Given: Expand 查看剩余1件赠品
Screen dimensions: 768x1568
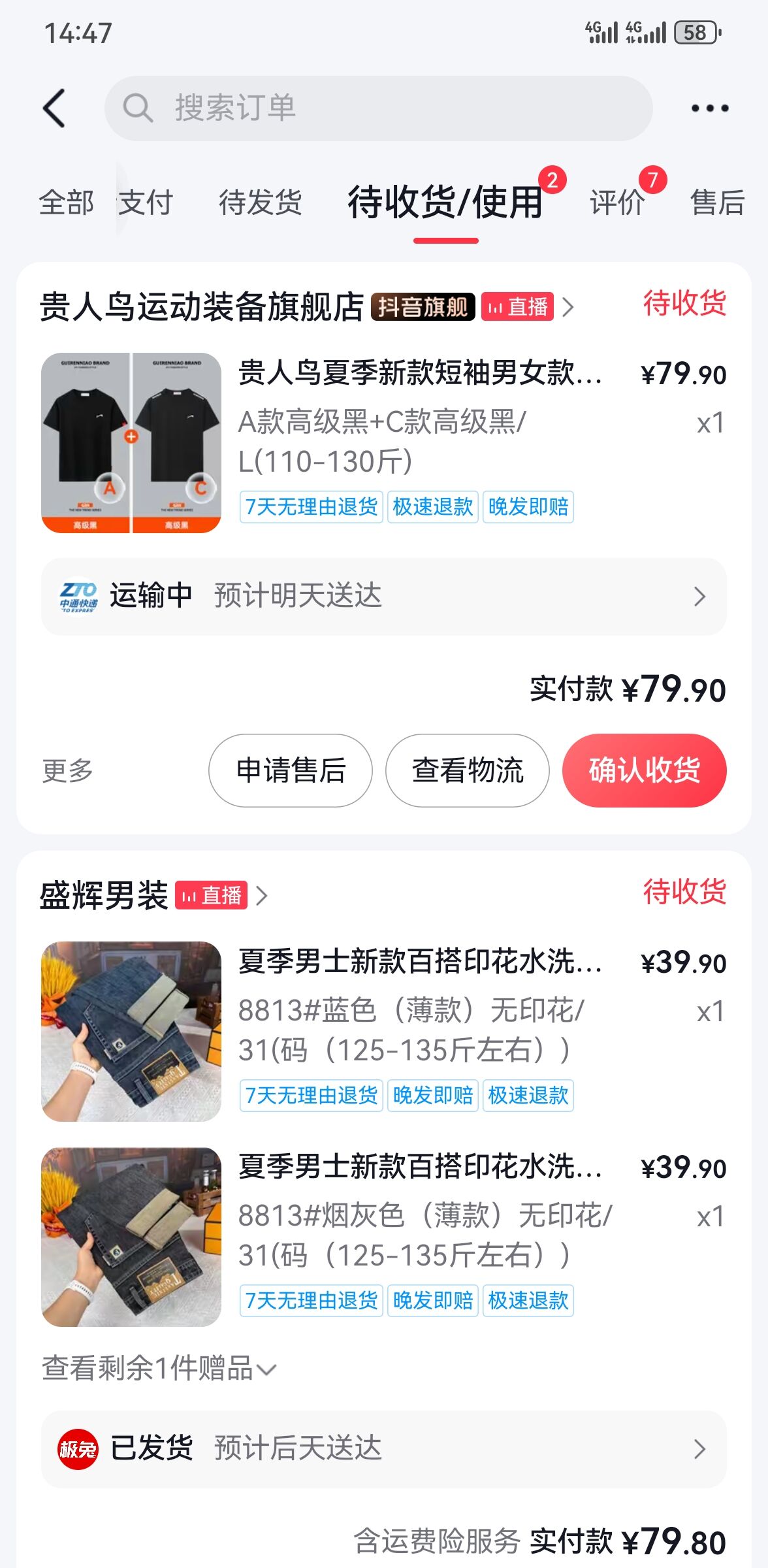Looking at the screenshot, I should coord(159,1368).
